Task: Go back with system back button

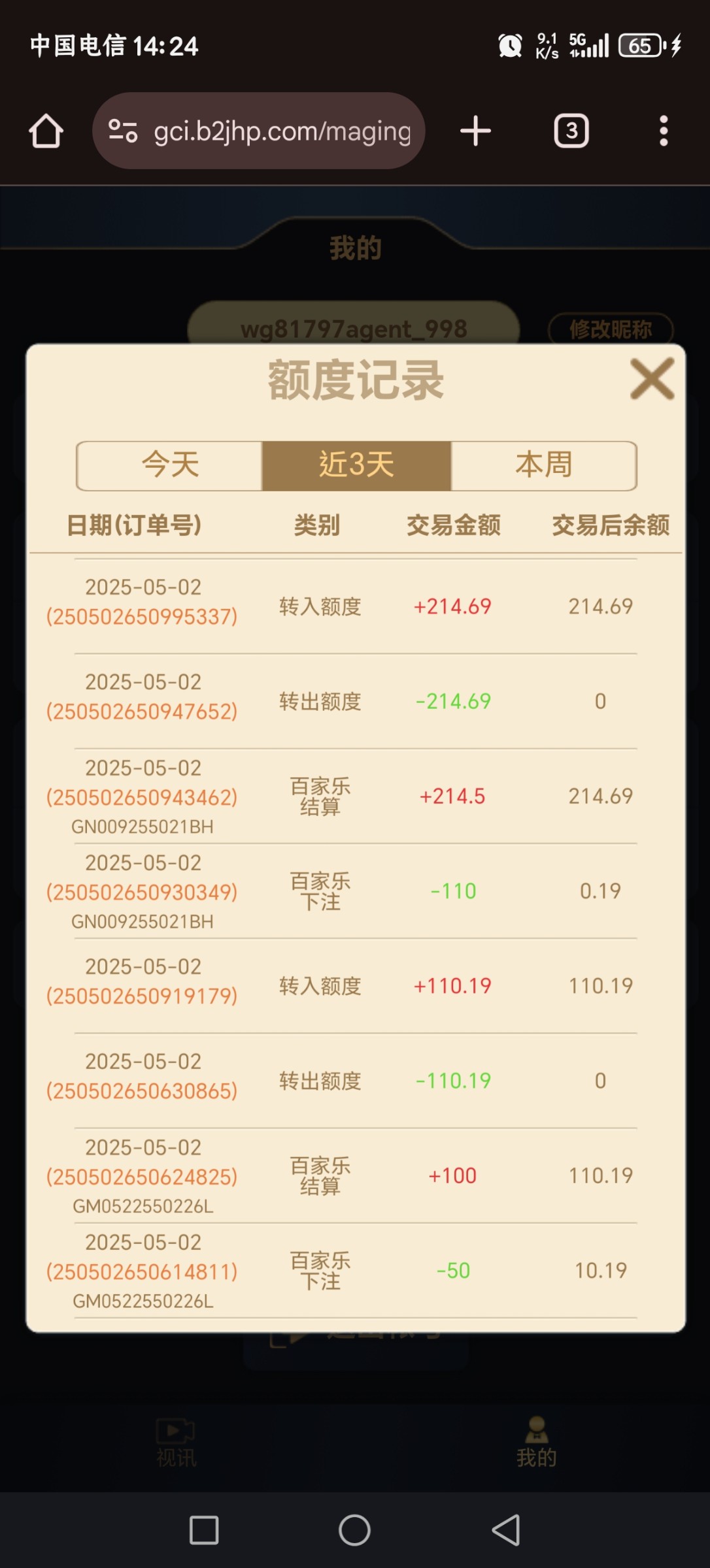Action: [x=506, y=1530]
